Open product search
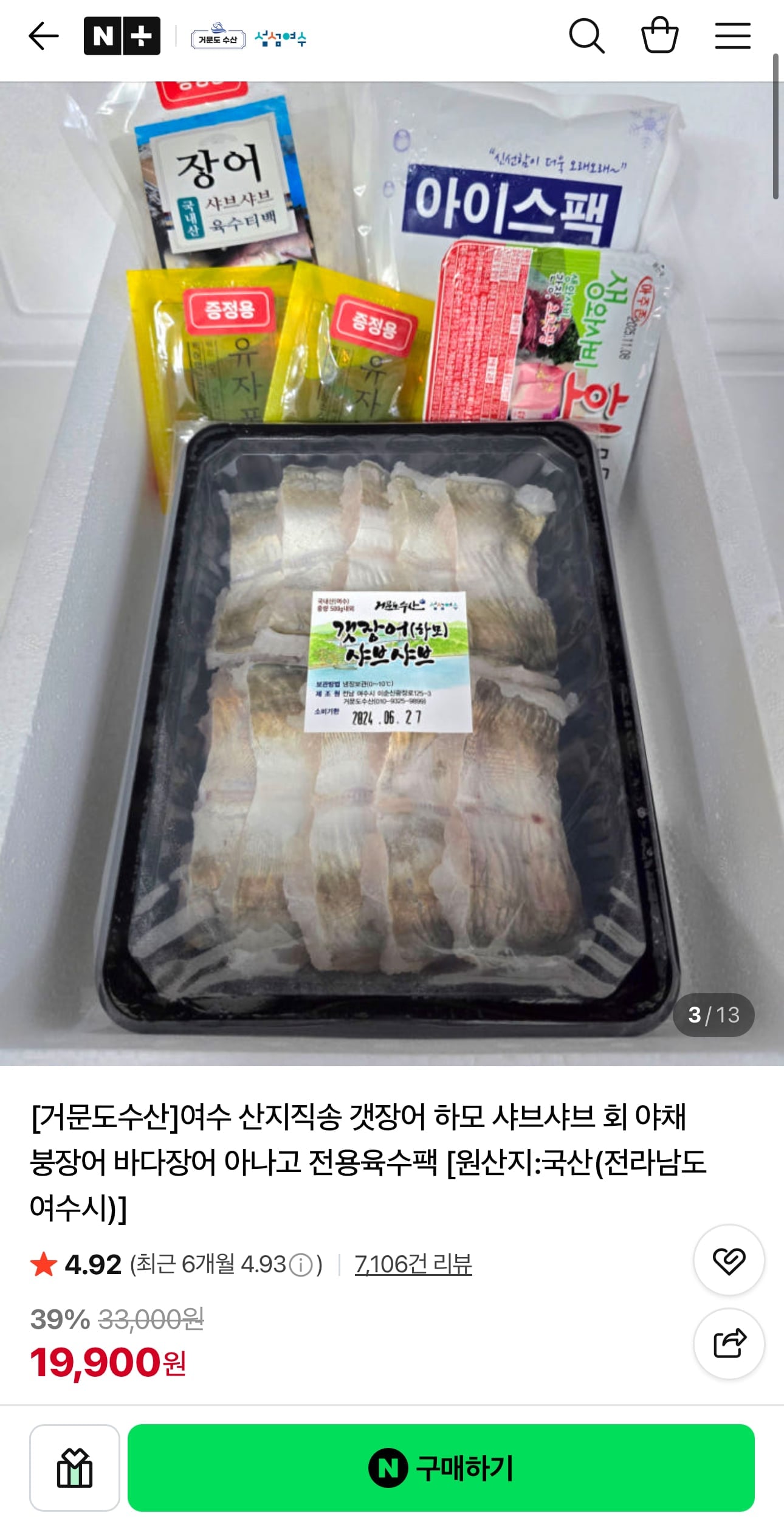This screenshot has height=1530, width=784. 586,36
